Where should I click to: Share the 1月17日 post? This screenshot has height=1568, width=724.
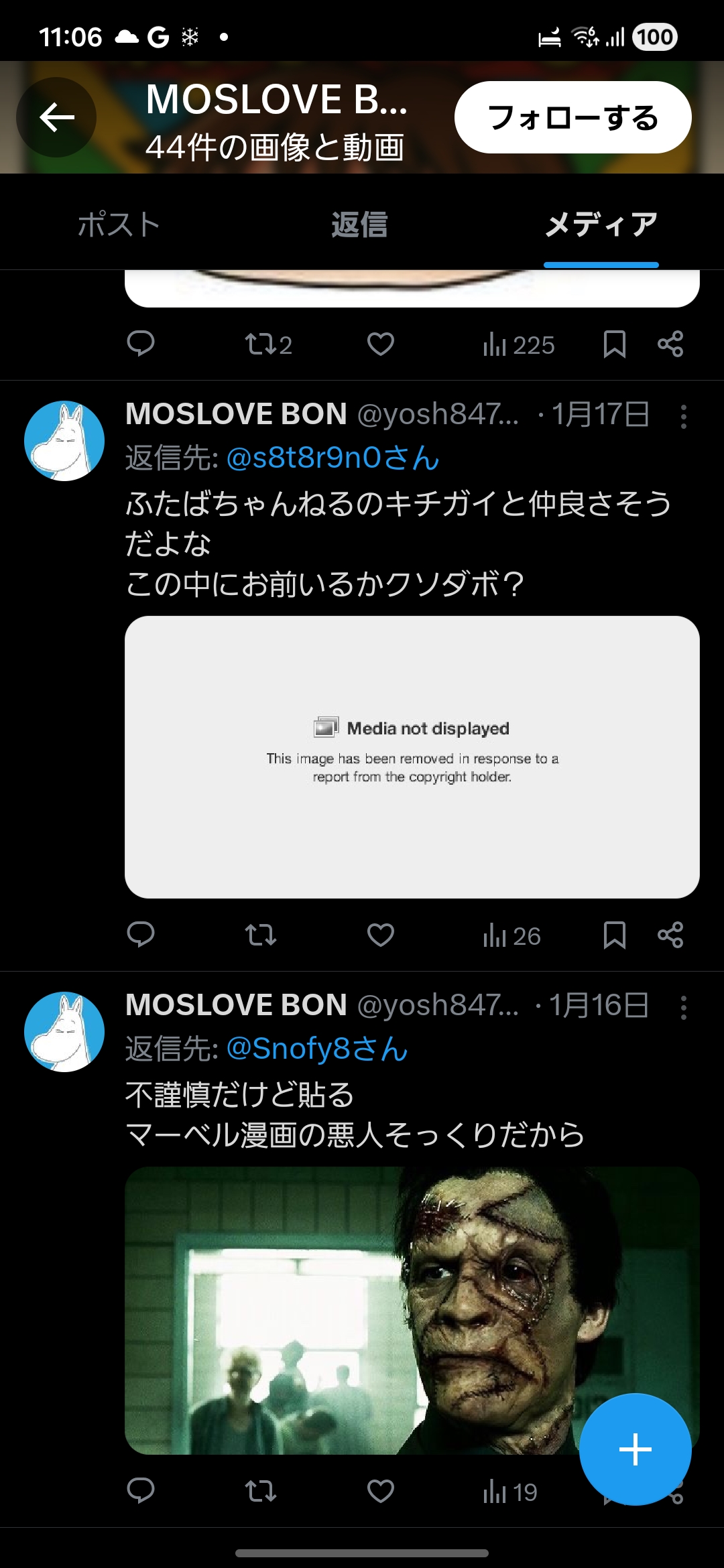[x=670, y=935]
